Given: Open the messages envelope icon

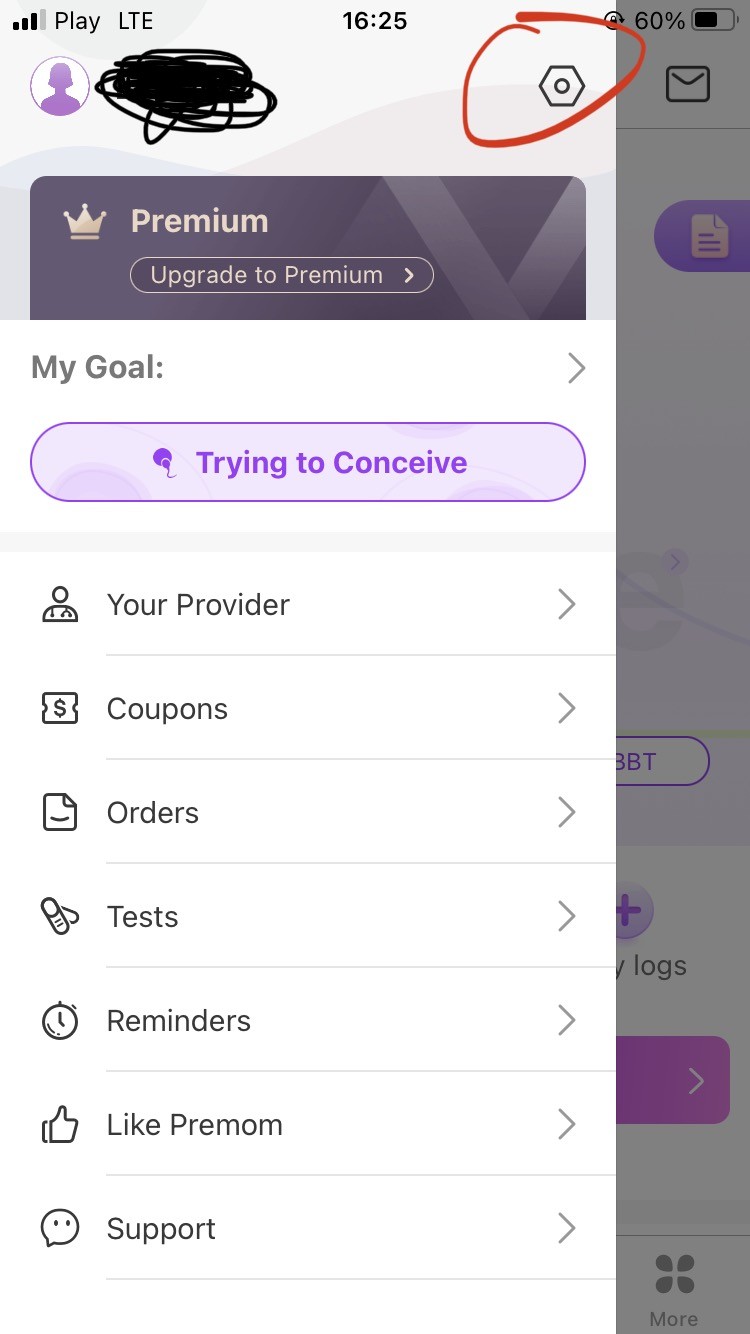Looking at the screenshot, I should coord(687,85).
